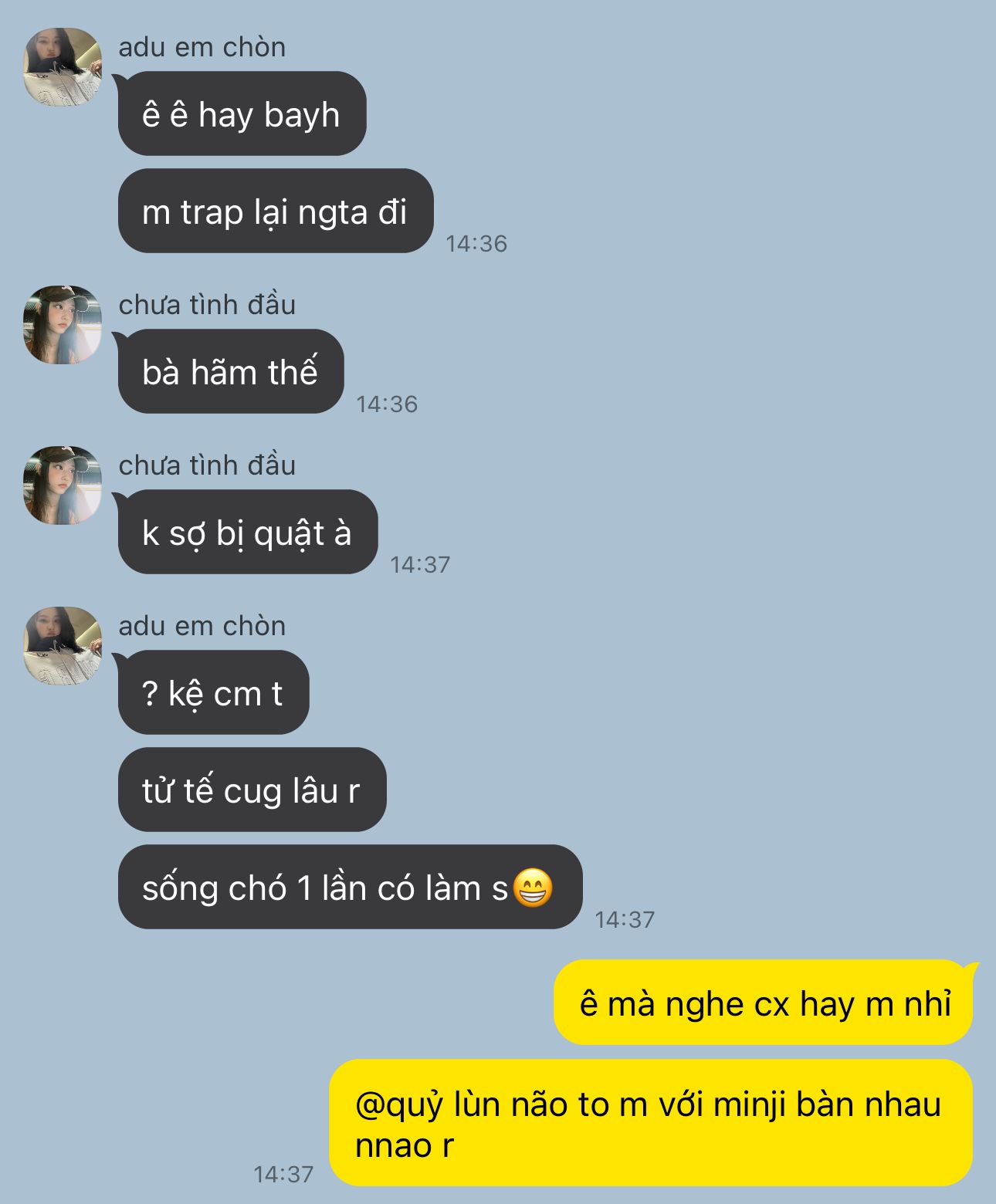Open chưa tình đầu's avatar beside "bà hãm thế"
The image size is (996, 1204).
point(63,325)
